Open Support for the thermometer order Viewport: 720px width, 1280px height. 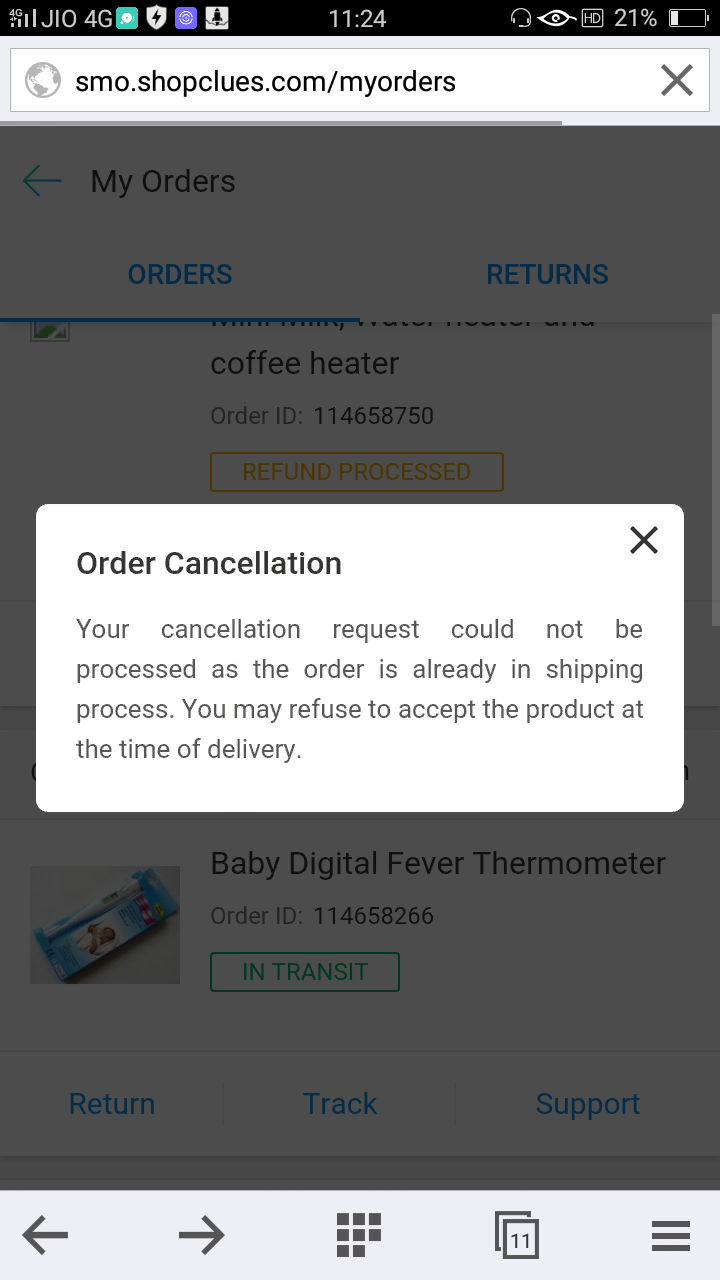pos(587,1104)
